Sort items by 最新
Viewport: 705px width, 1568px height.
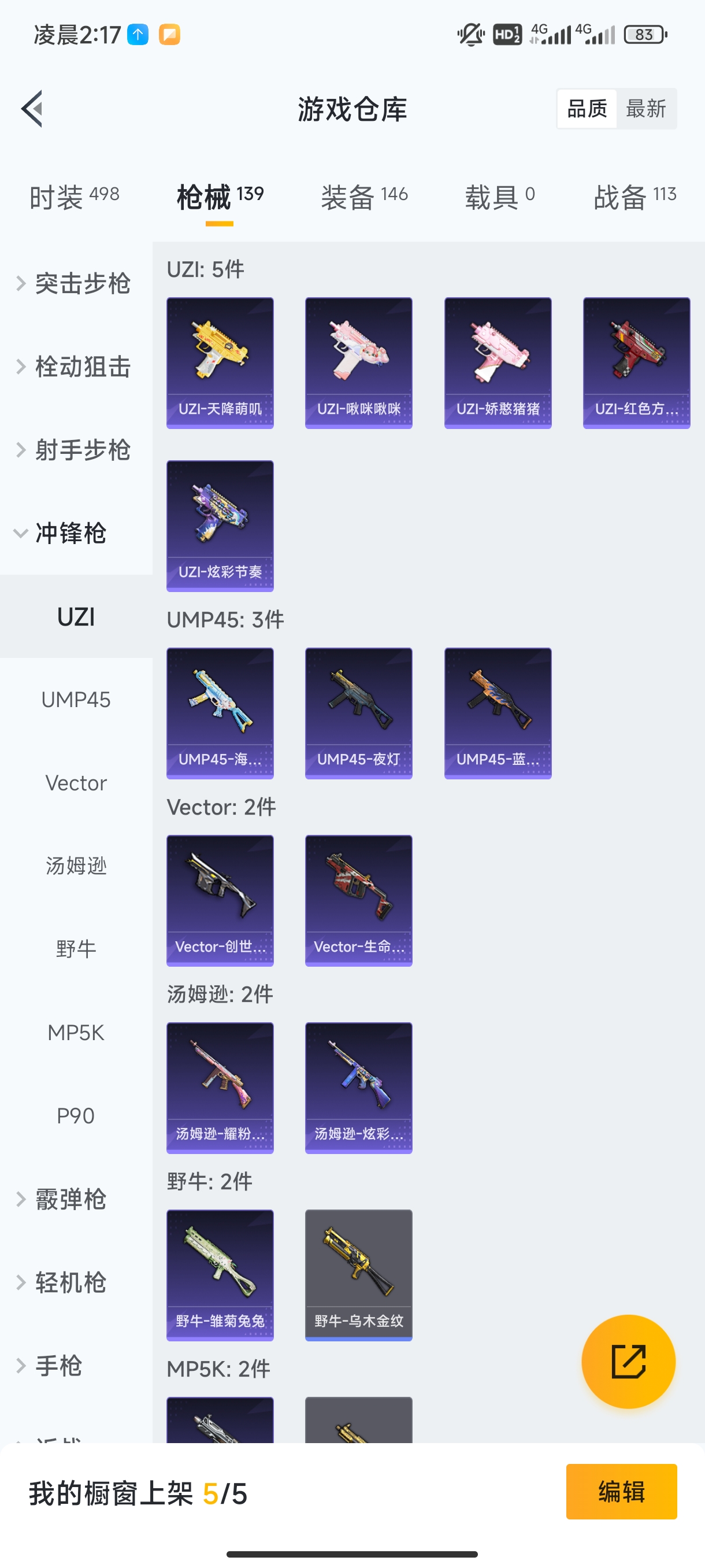pyautogui.click(x=645, y=109)
